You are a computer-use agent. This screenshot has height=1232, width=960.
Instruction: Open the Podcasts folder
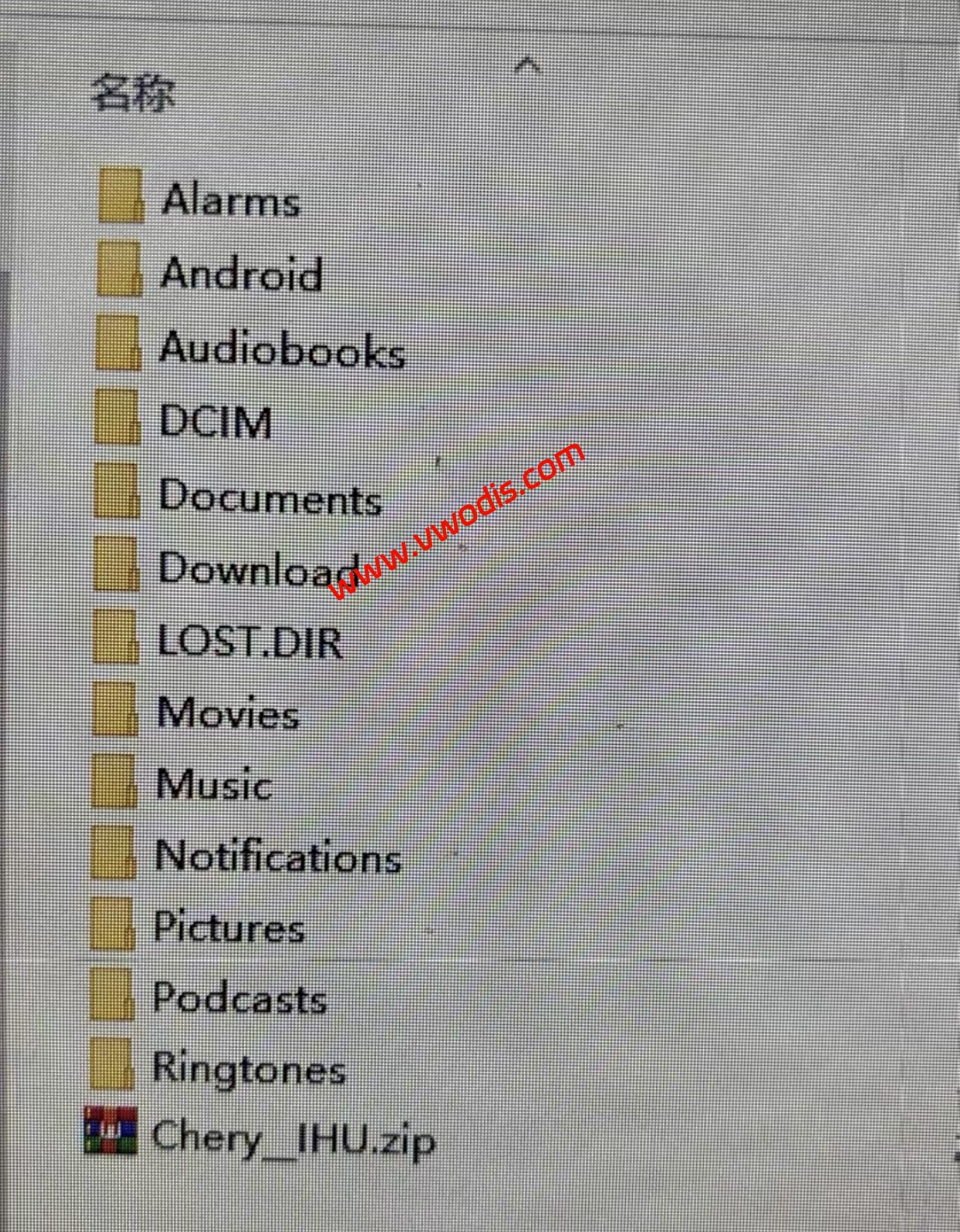239,998
